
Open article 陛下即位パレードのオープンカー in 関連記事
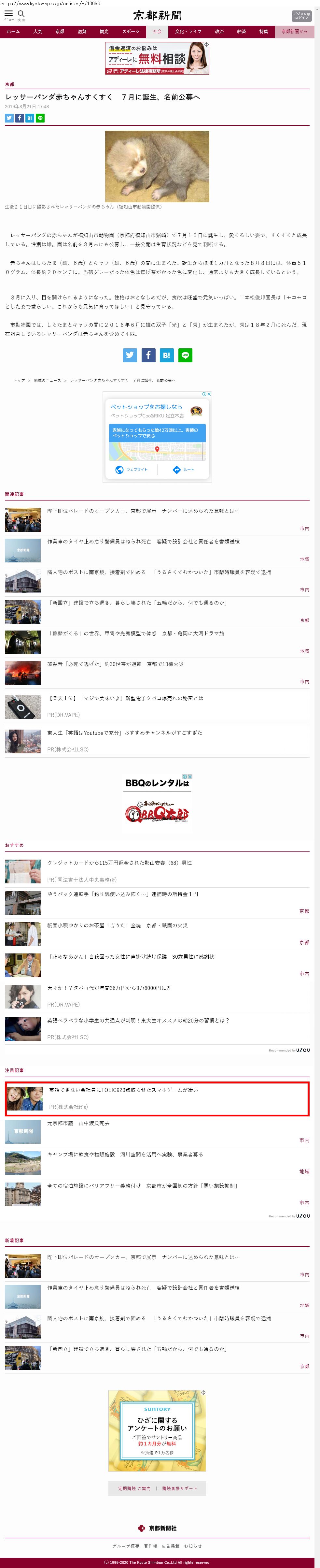pos(143,511)
